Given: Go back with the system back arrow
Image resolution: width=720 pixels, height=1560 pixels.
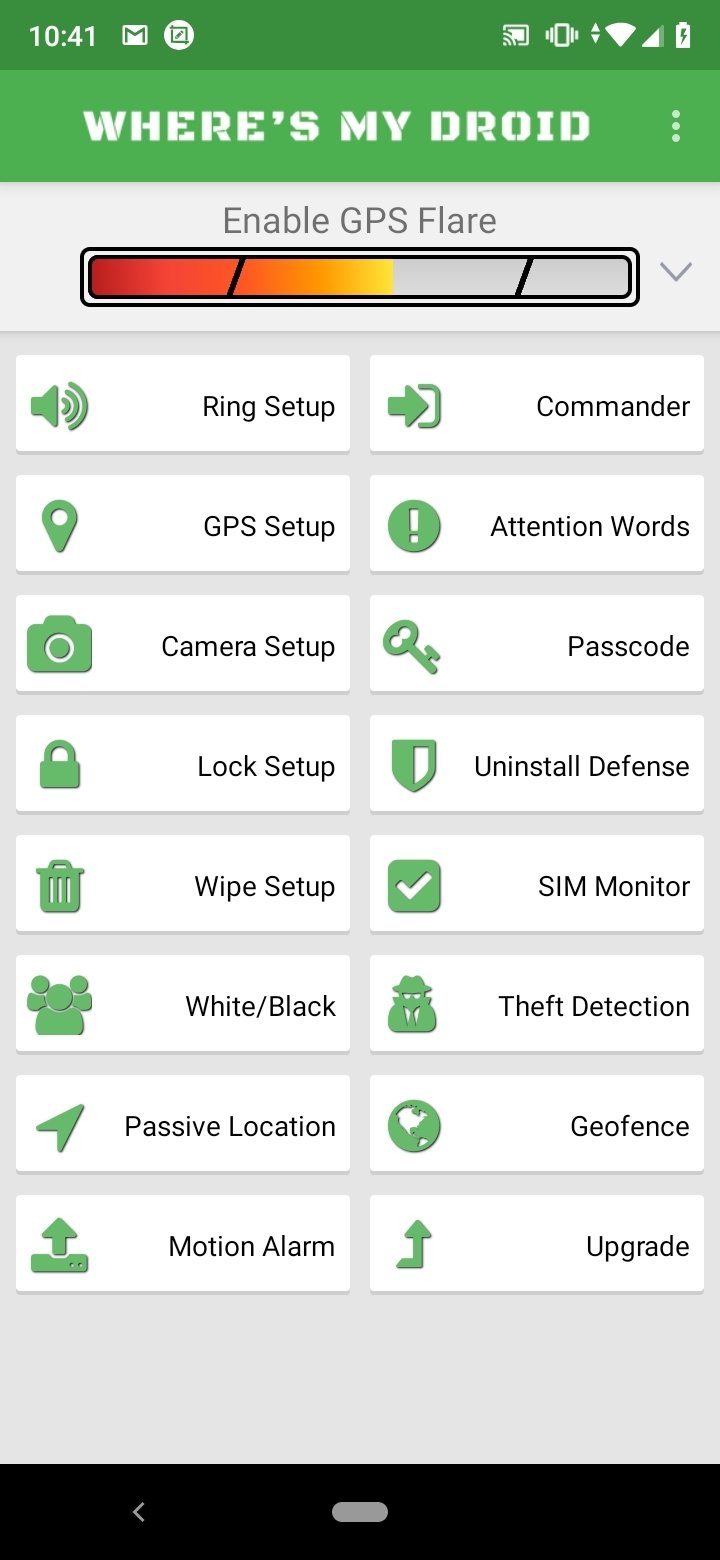Looking at the screenshot, I should 139,1512.
